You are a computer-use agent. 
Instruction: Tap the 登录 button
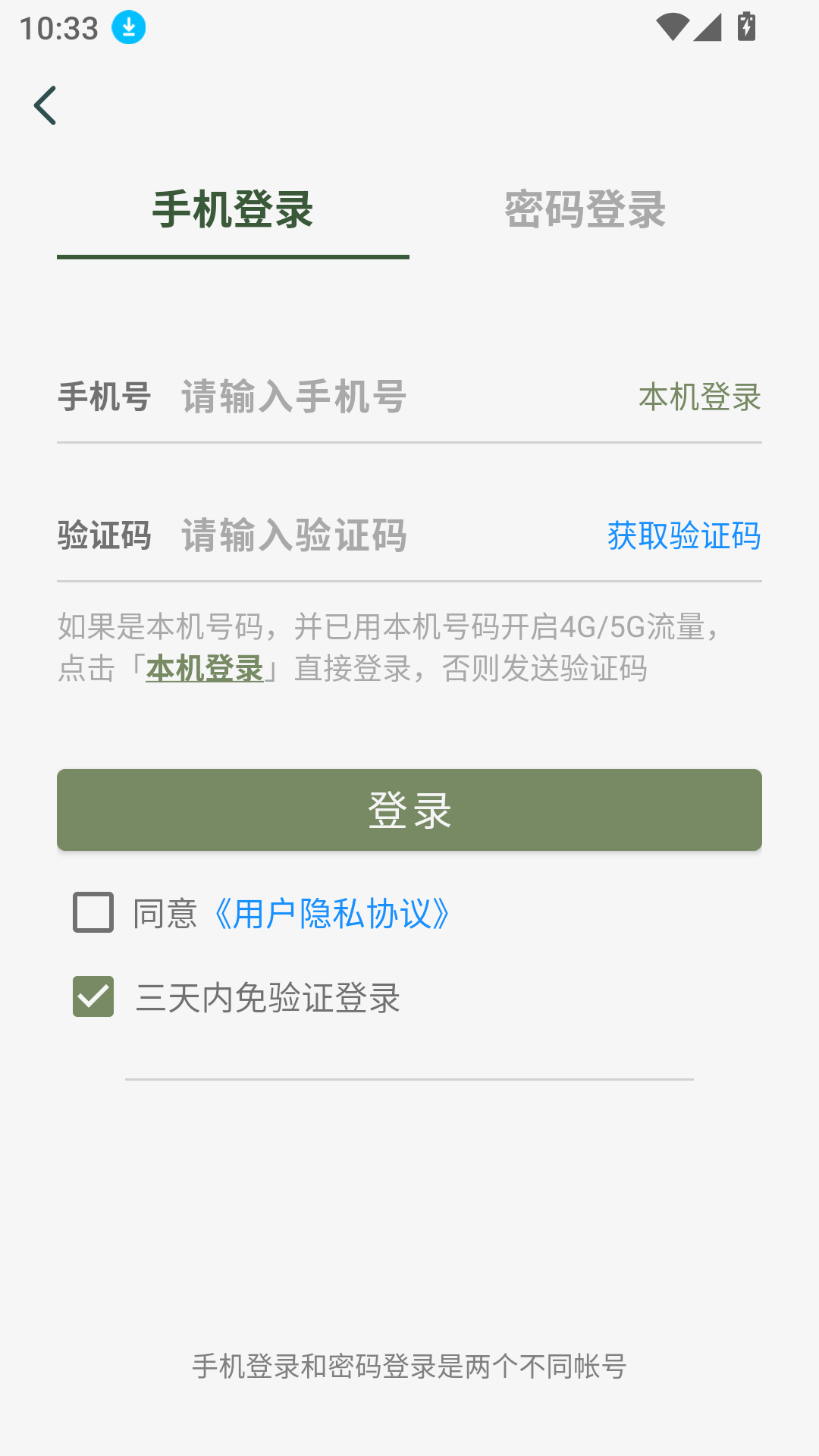click(x=409, y=809)
